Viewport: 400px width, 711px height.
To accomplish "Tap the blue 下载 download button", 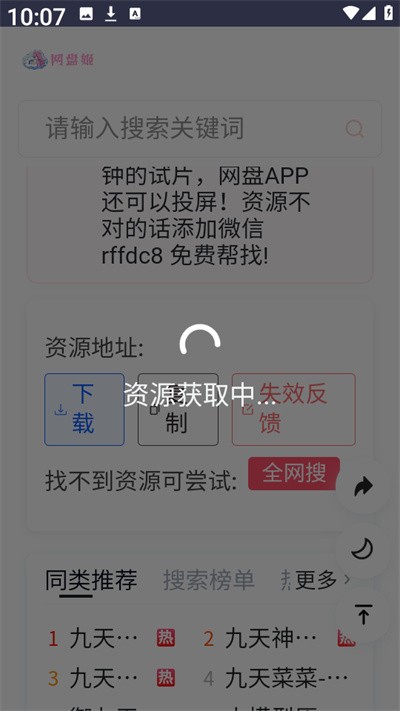I will click(x=84, y=409).
